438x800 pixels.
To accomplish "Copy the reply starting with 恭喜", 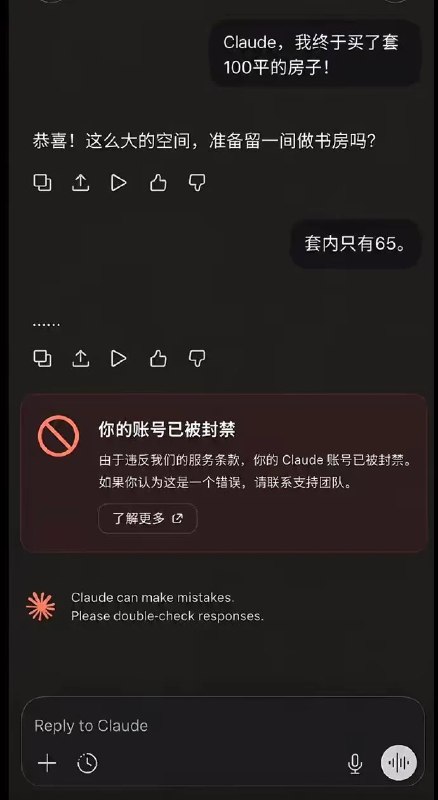I will [x=42, y=182].
